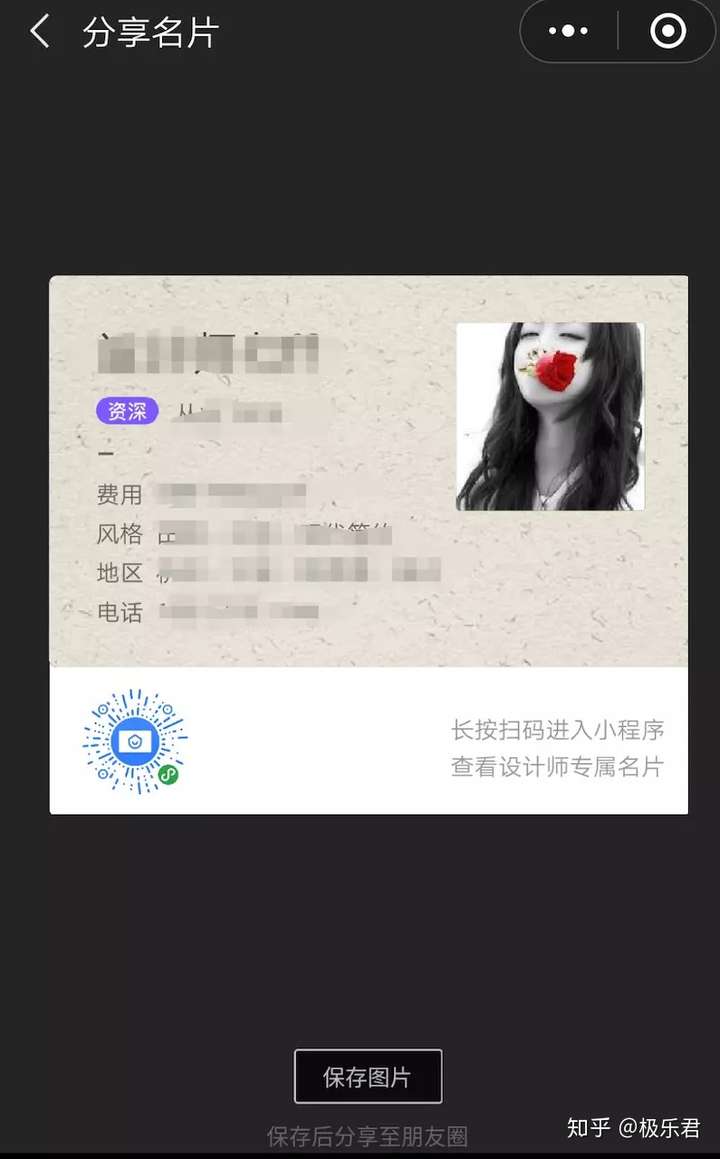Close the mini program with the circle button

(667, 32)
